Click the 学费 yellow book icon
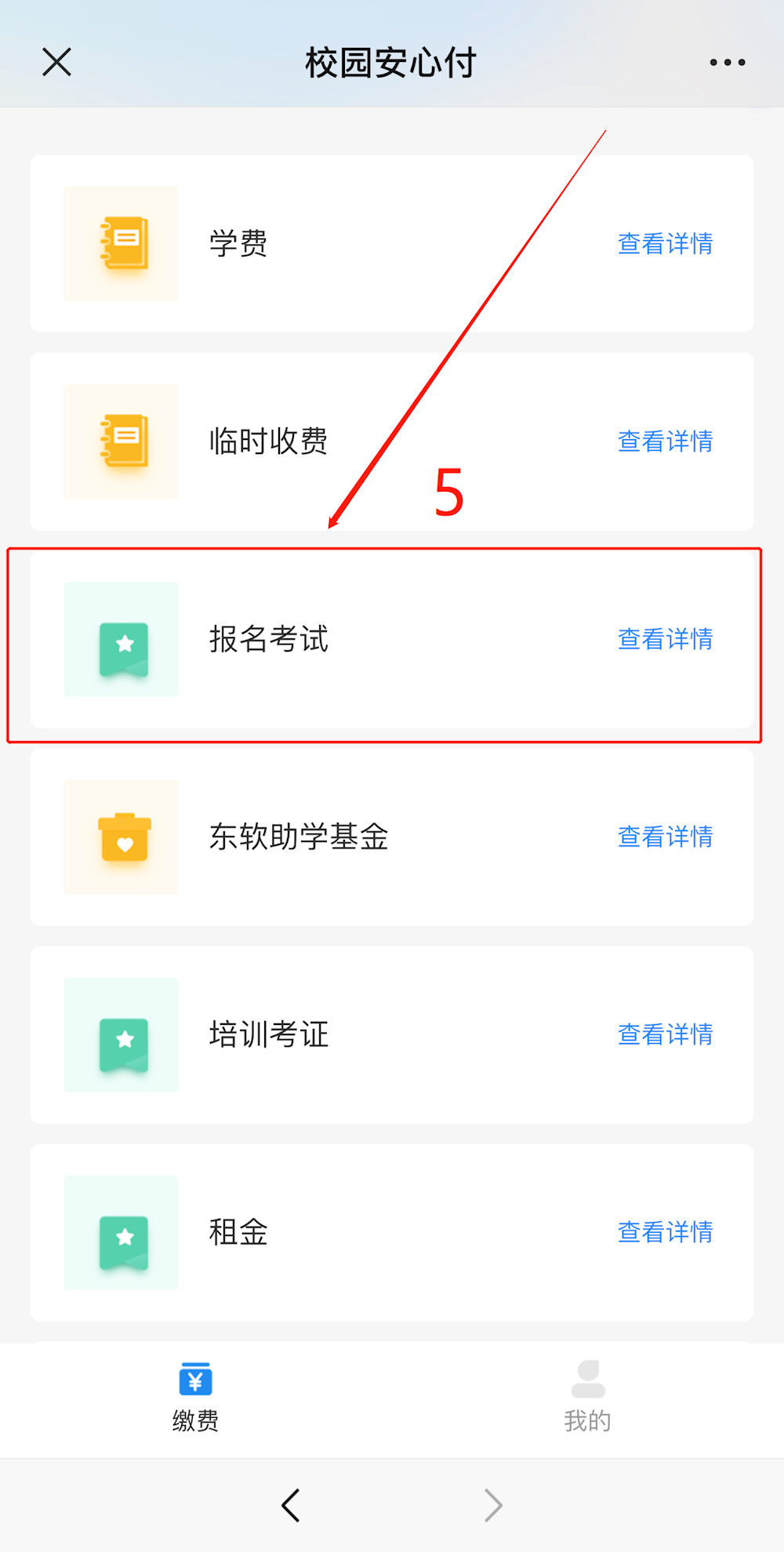This screenshot has width=784, height=1552. tap(121, 243)
